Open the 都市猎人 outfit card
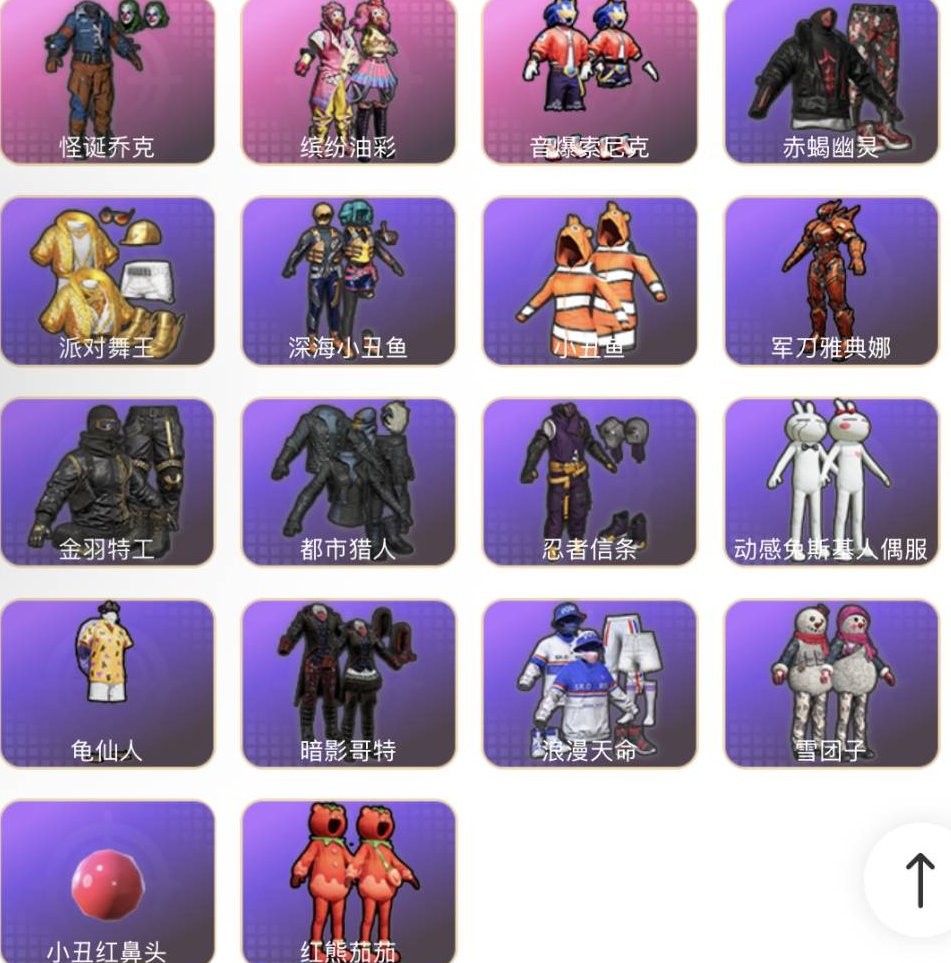Screen dimensions: 951x963 348,482
